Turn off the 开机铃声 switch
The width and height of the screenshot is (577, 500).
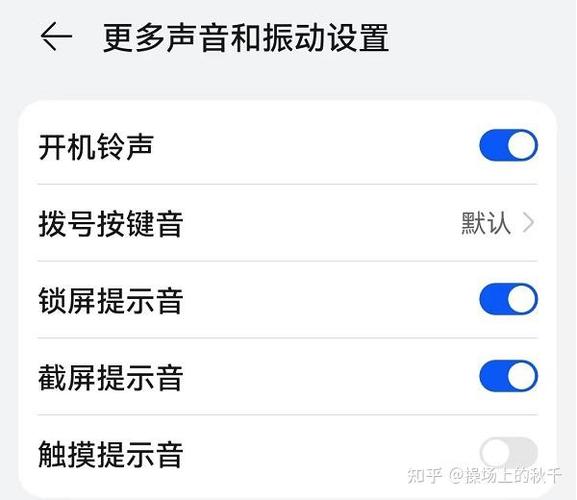coord(508,145)
